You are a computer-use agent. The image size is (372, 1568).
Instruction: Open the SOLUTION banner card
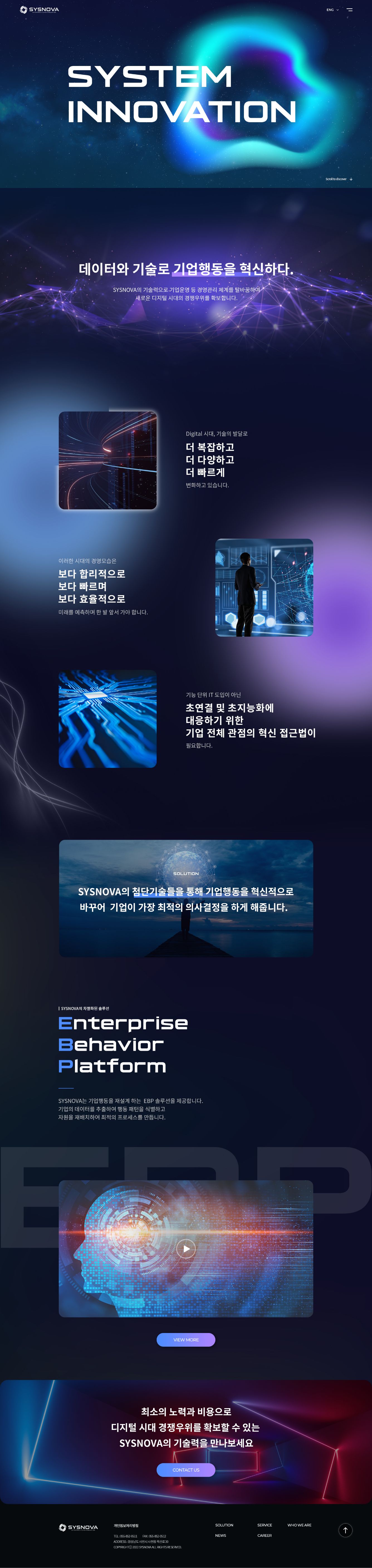(x=186, y=898)
